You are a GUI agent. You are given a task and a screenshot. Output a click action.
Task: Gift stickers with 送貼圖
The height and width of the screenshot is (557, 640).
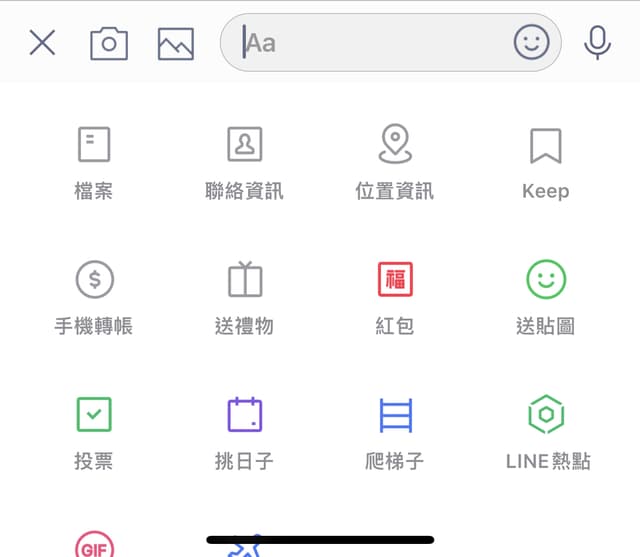(546, 296)
